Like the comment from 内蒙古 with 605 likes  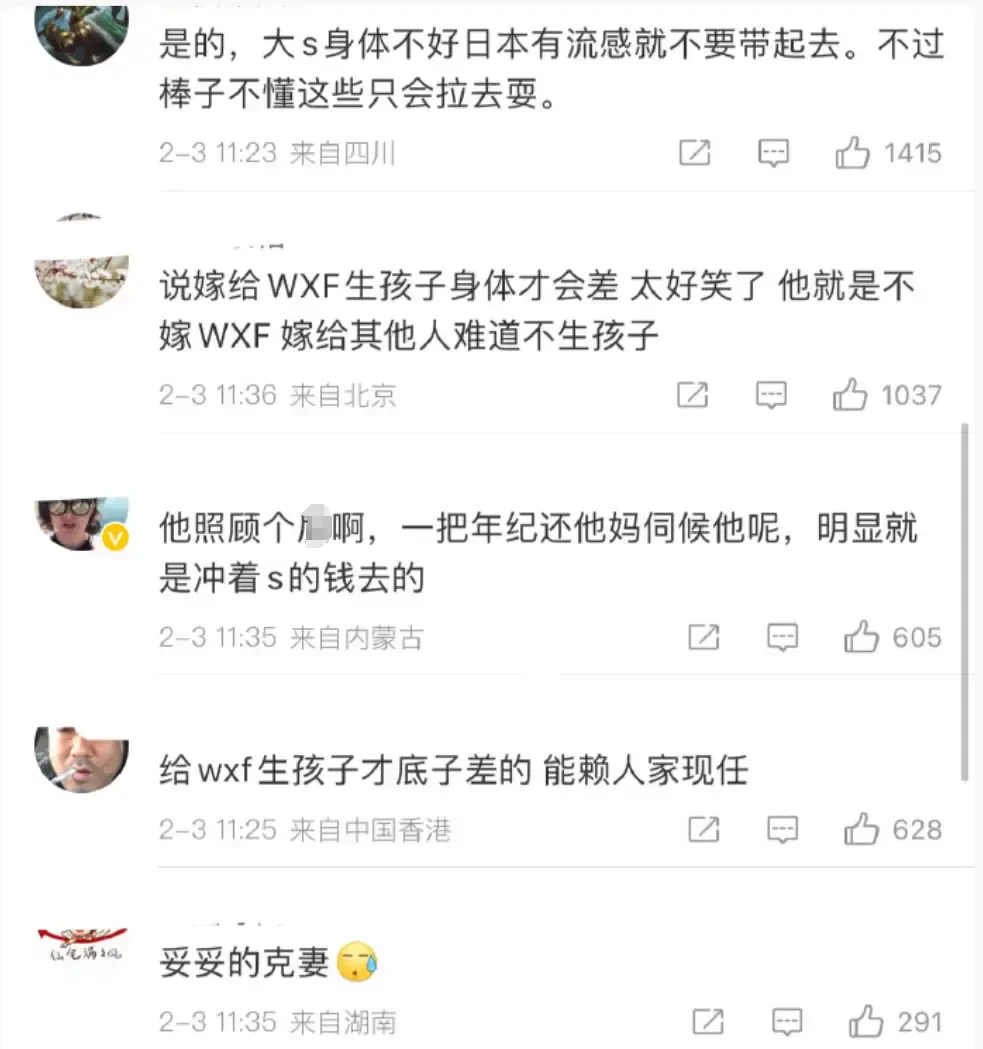(x=861, y=637)
